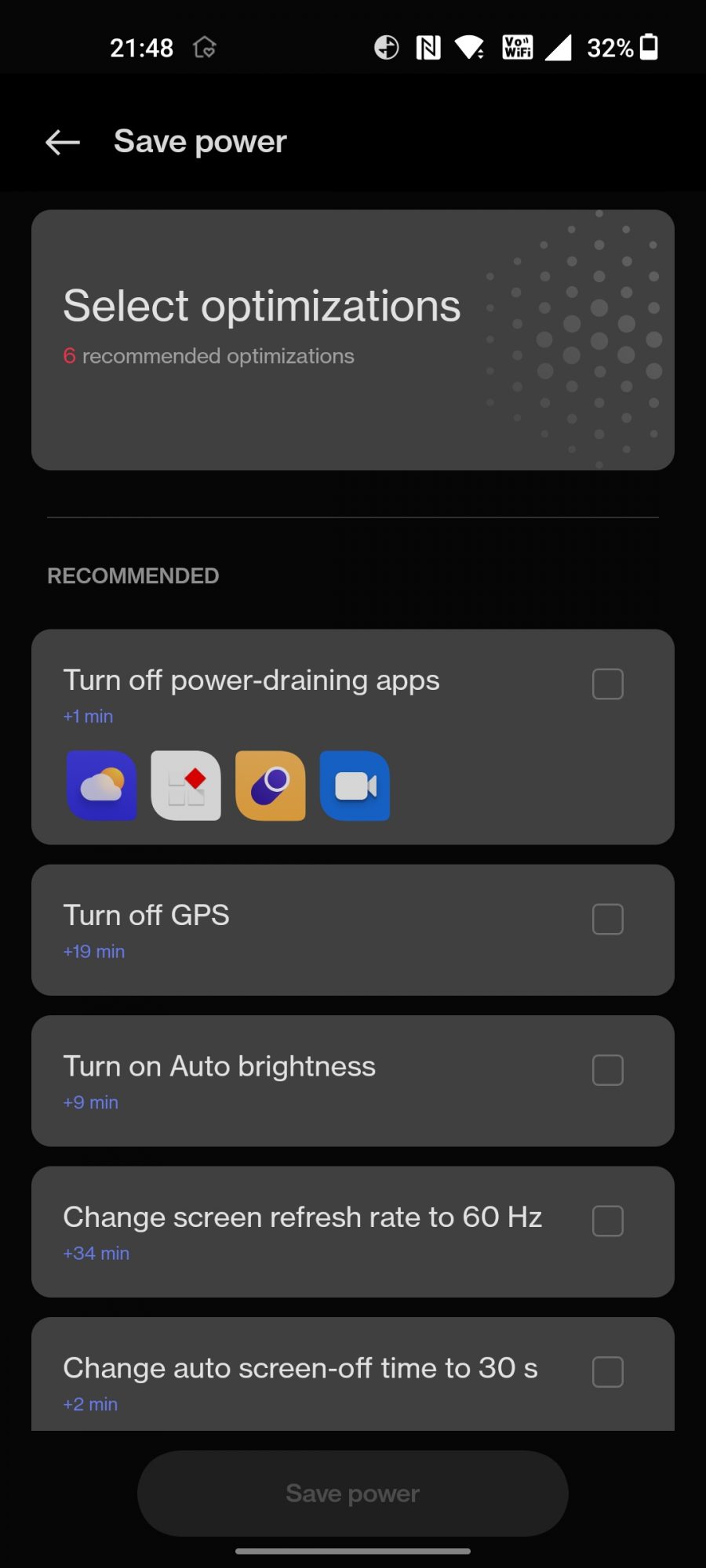Tick Change screen refresh rate to 60 Hz

[607, 1221]
